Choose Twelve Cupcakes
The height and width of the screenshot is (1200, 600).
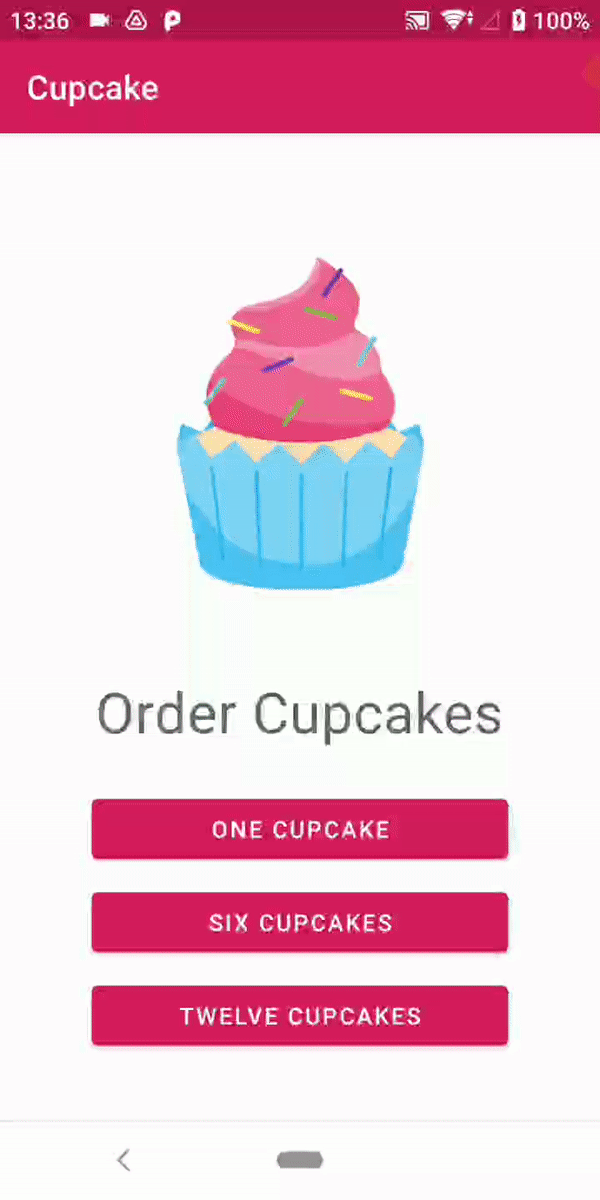pyautogui.click(x=300, y=1016)
